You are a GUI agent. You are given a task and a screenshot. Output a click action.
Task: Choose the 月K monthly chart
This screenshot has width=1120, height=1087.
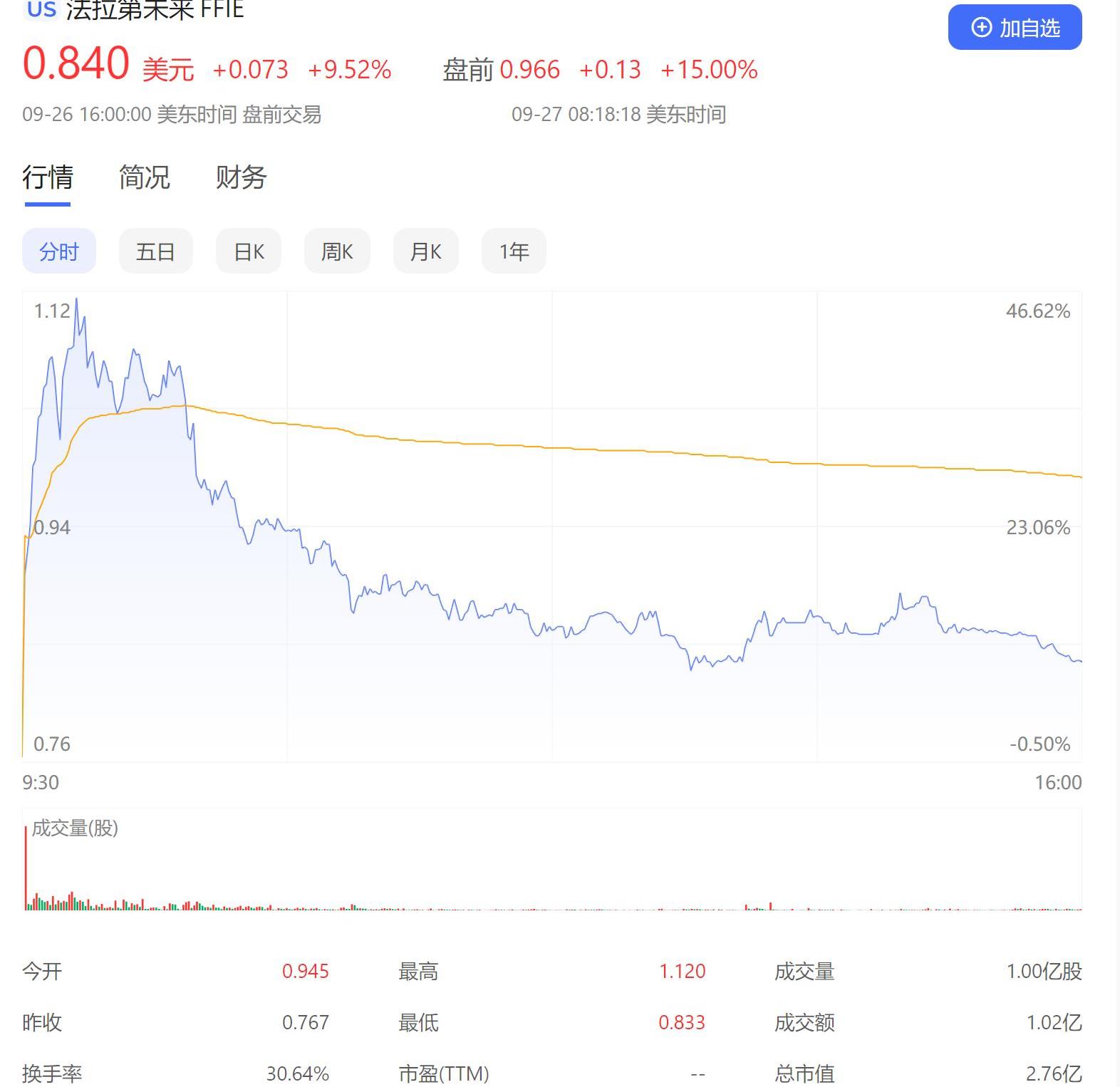coord(425,251)
